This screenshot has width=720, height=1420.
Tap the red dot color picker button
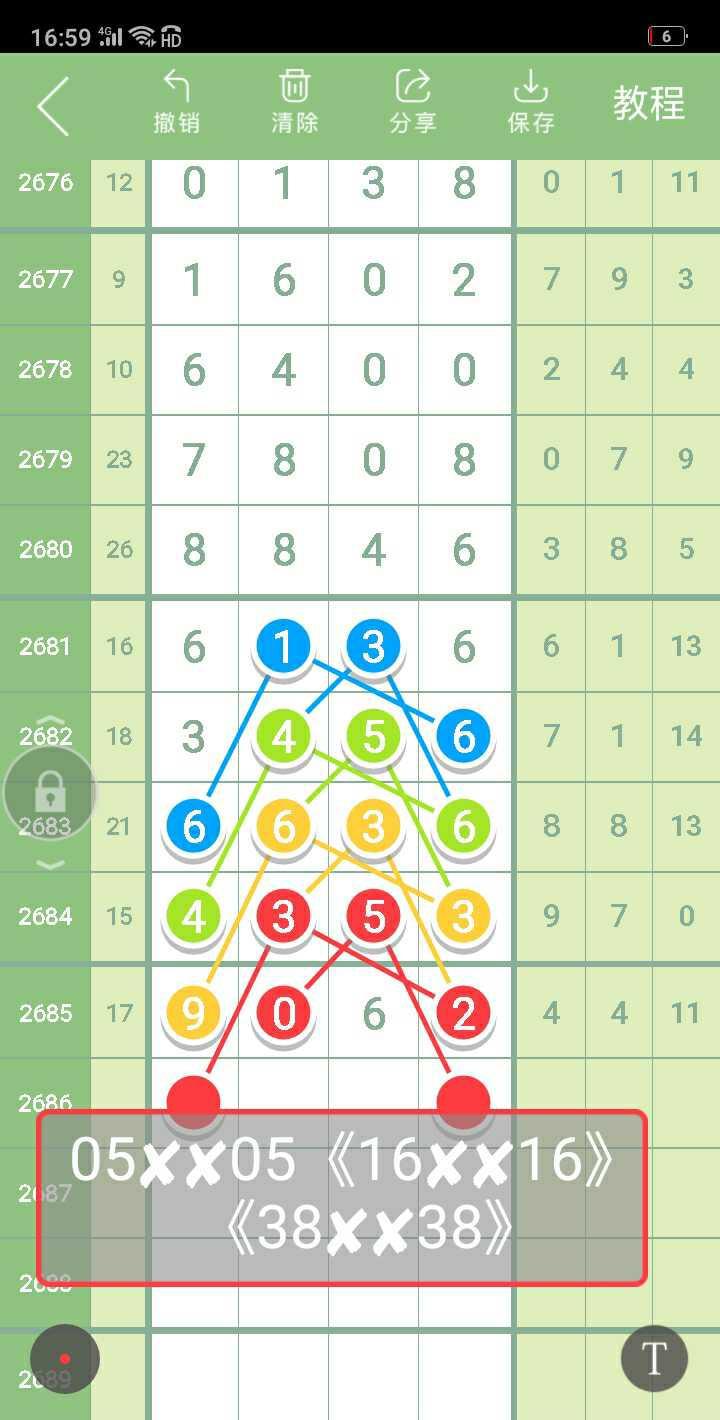tap(65, 1359)
